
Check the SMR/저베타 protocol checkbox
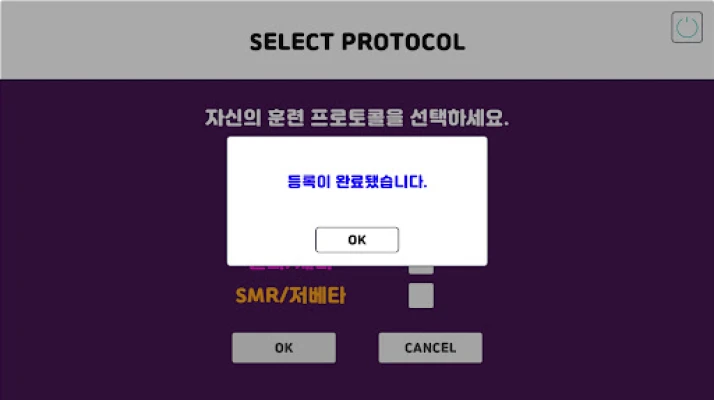421,296
